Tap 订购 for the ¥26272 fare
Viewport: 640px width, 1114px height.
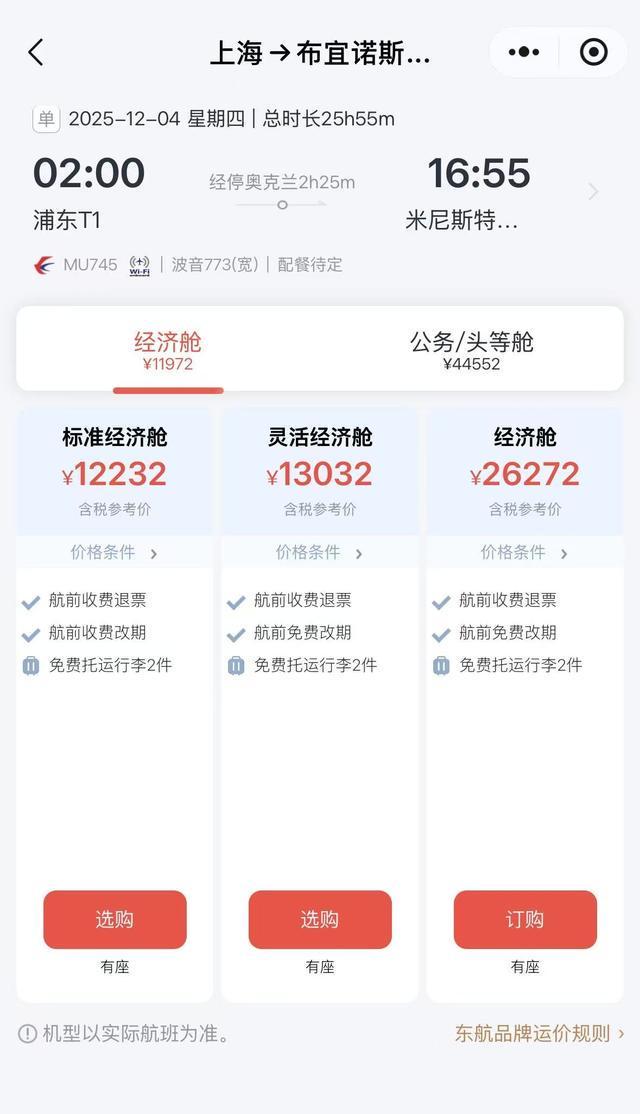(525, 920)
